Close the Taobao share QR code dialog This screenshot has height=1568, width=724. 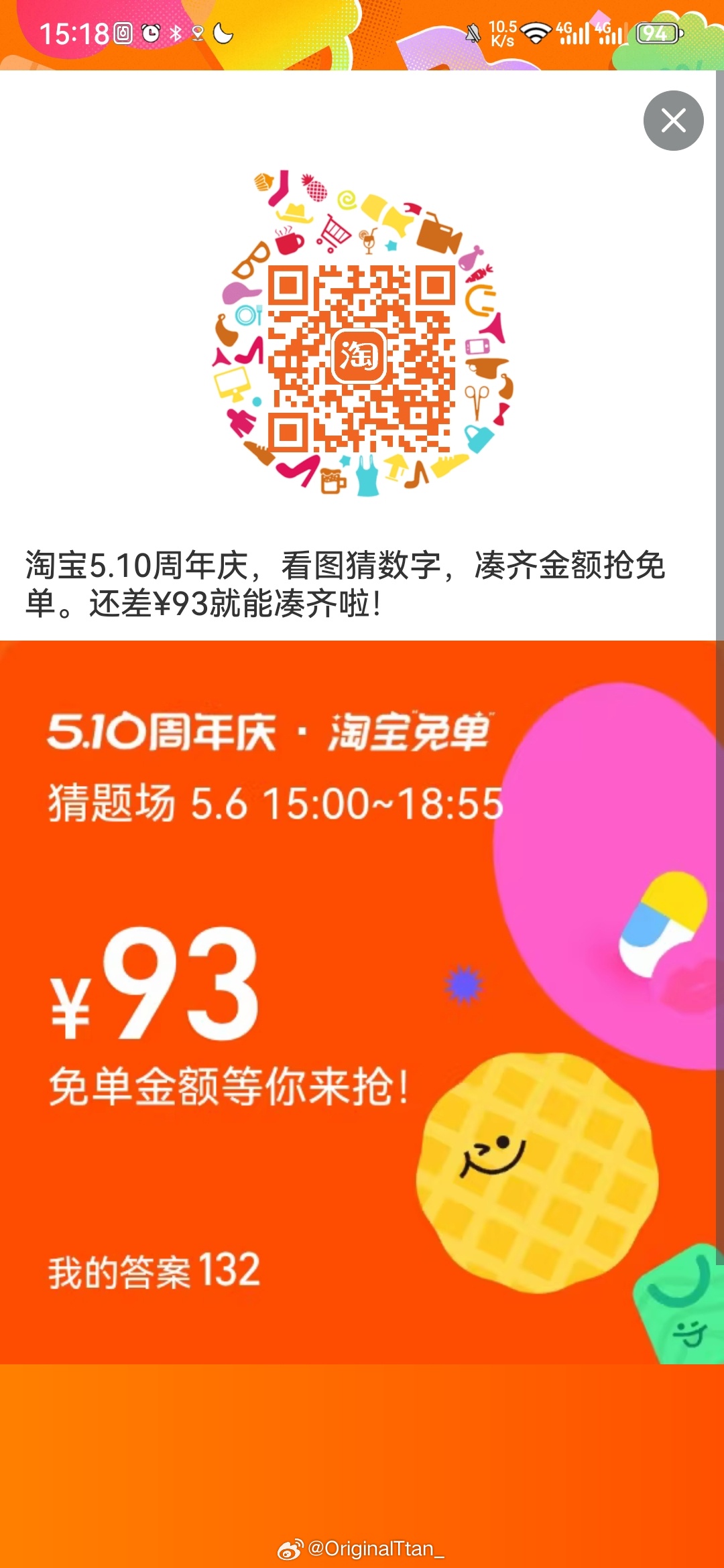(673, 121)
